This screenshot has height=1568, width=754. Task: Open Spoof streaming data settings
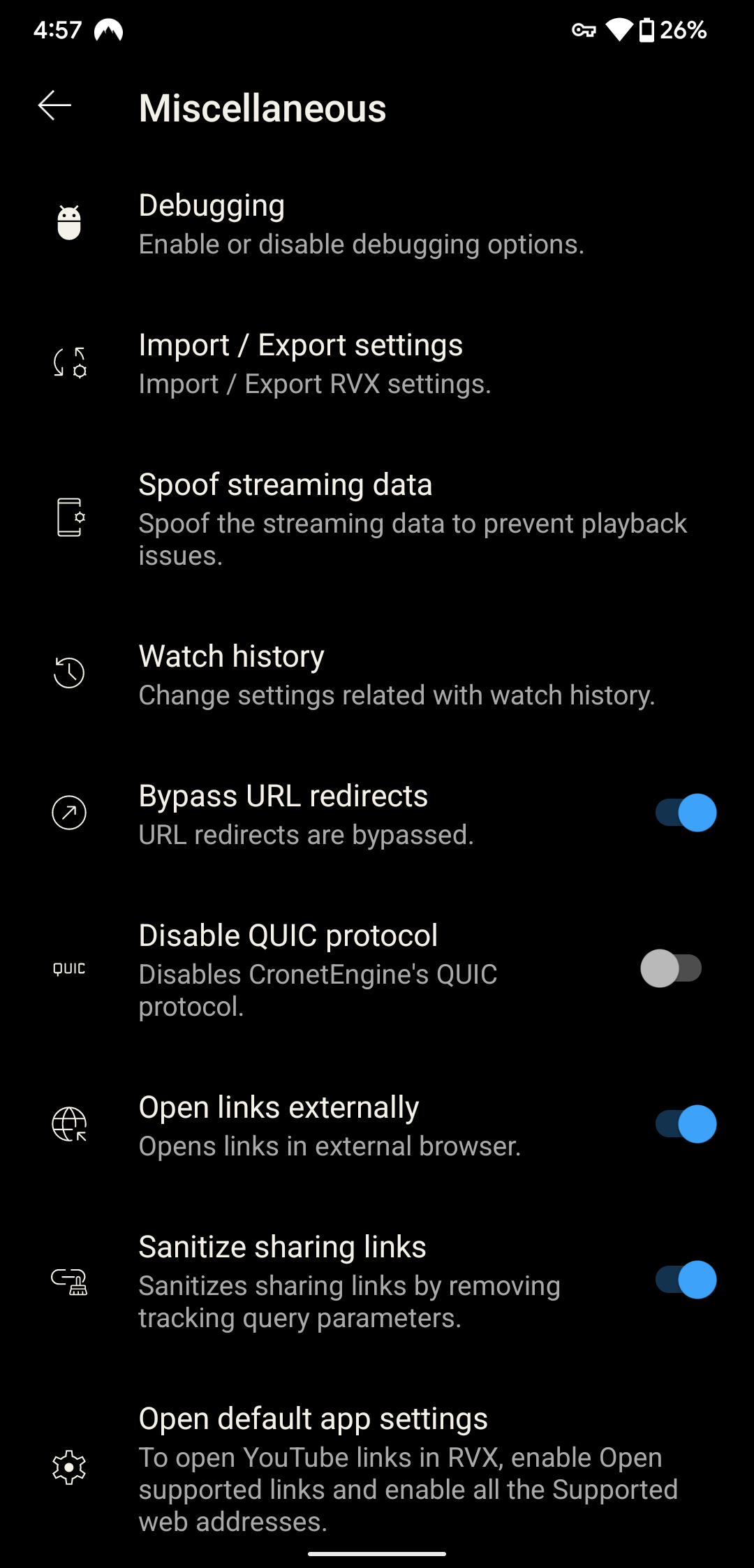click(x=377, y=519)
